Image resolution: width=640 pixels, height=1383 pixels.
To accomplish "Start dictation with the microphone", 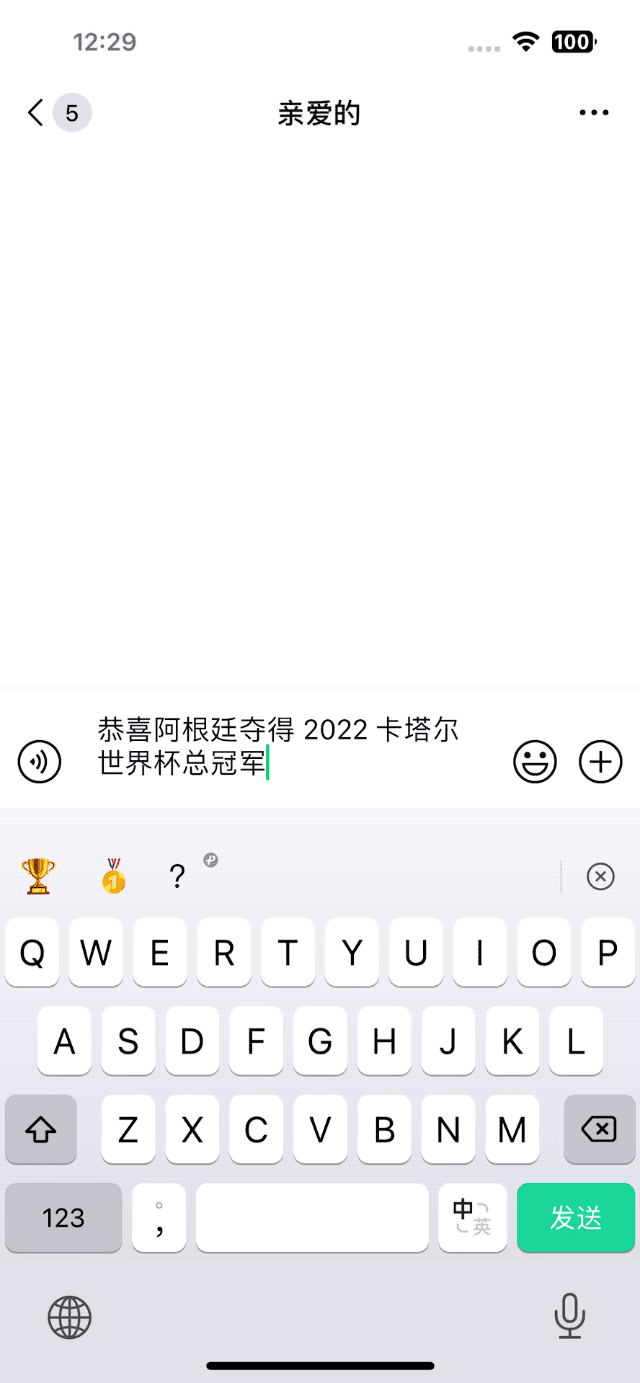I will click(570, 1315).
